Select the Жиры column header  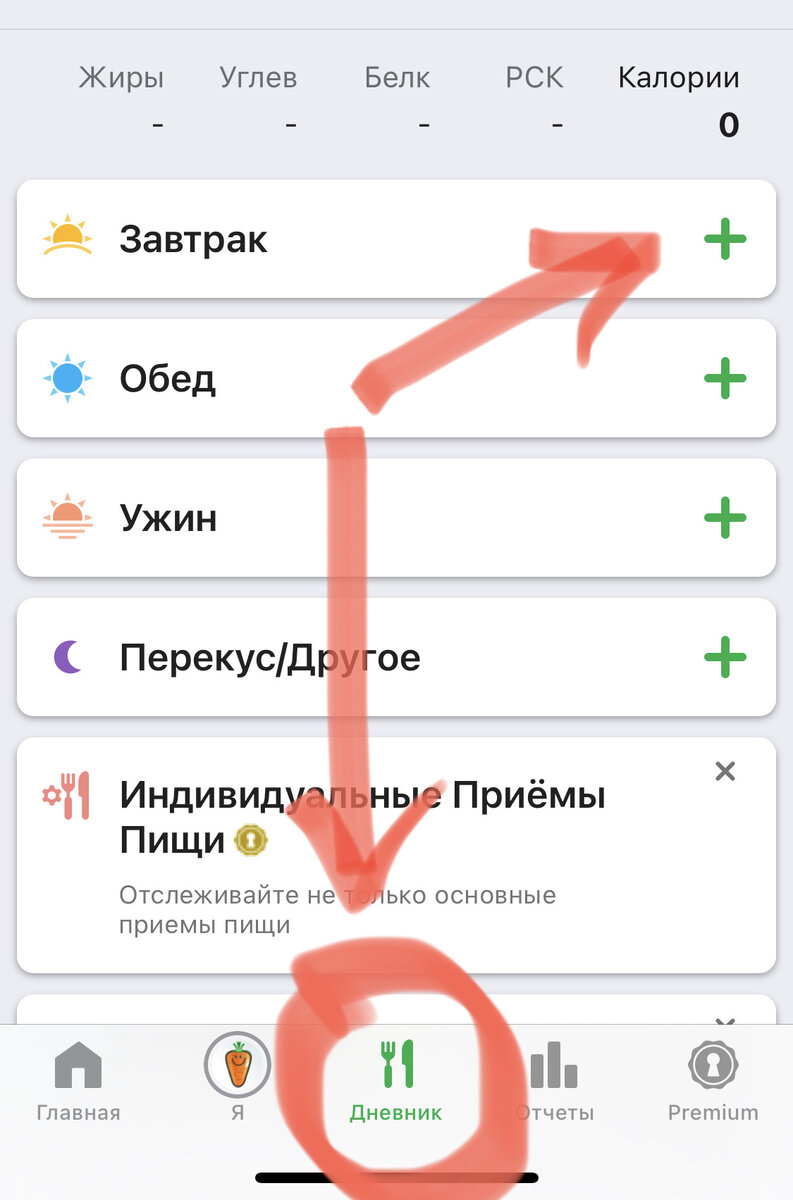coord(123,77)
